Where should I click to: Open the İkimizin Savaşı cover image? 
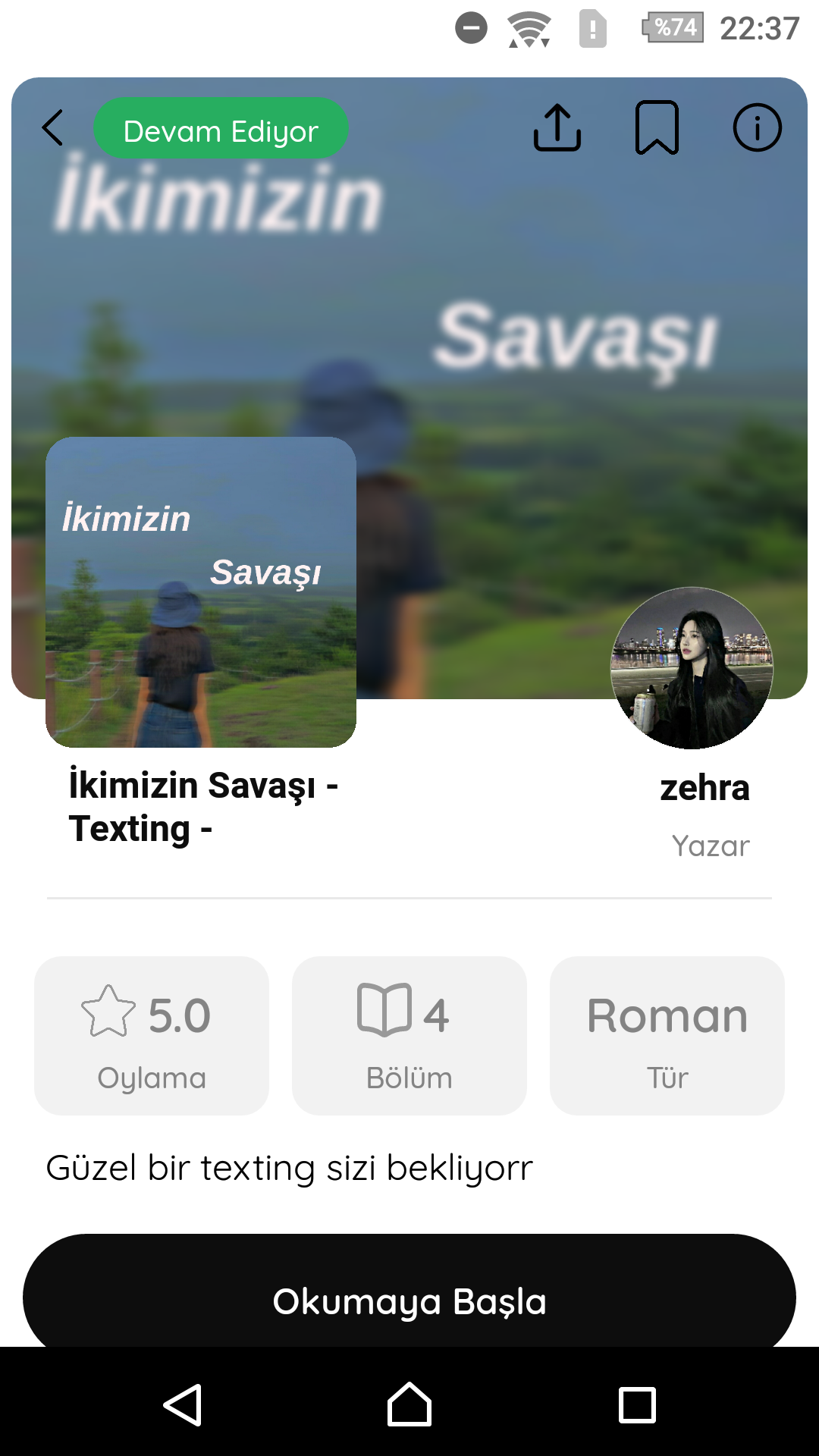coord(201,592)
